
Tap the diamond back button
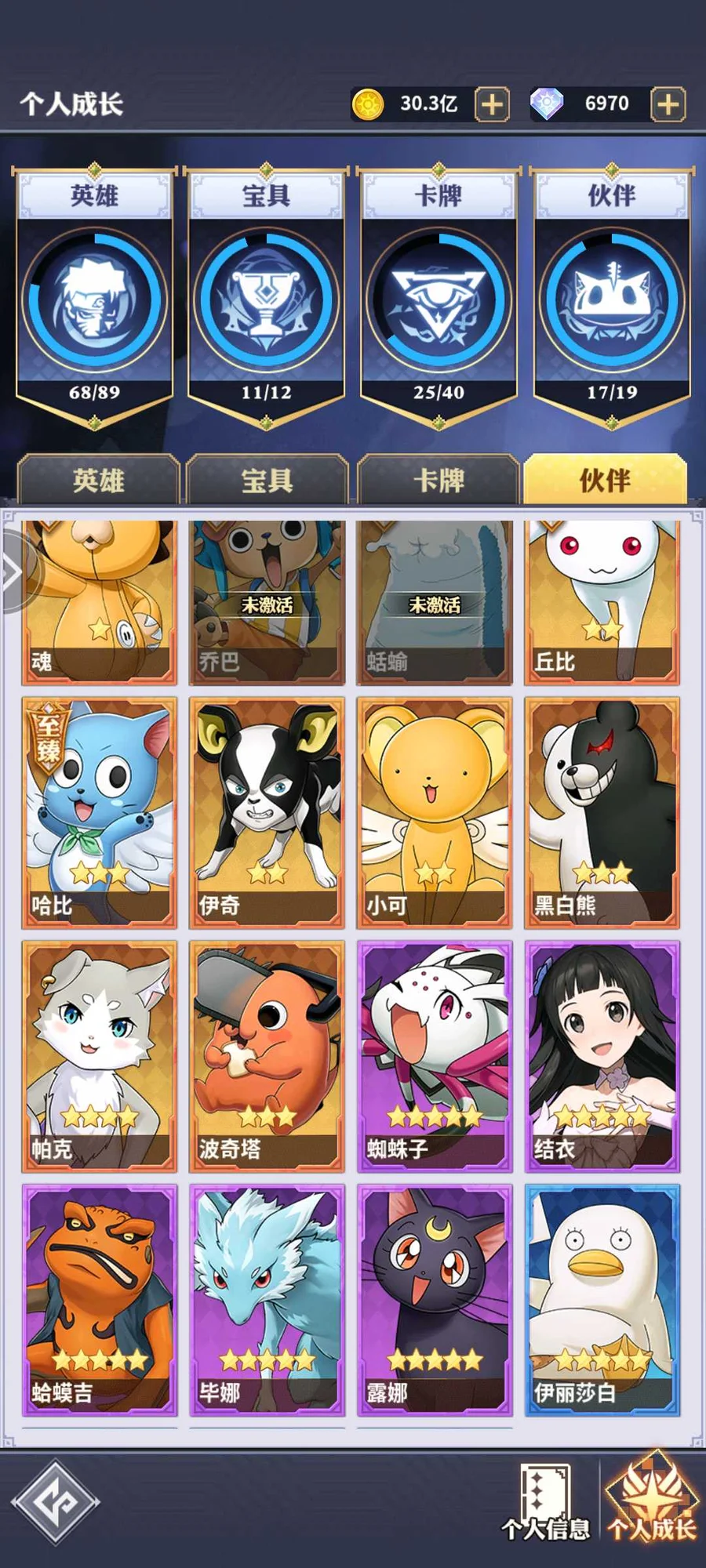pos(55,1503)
